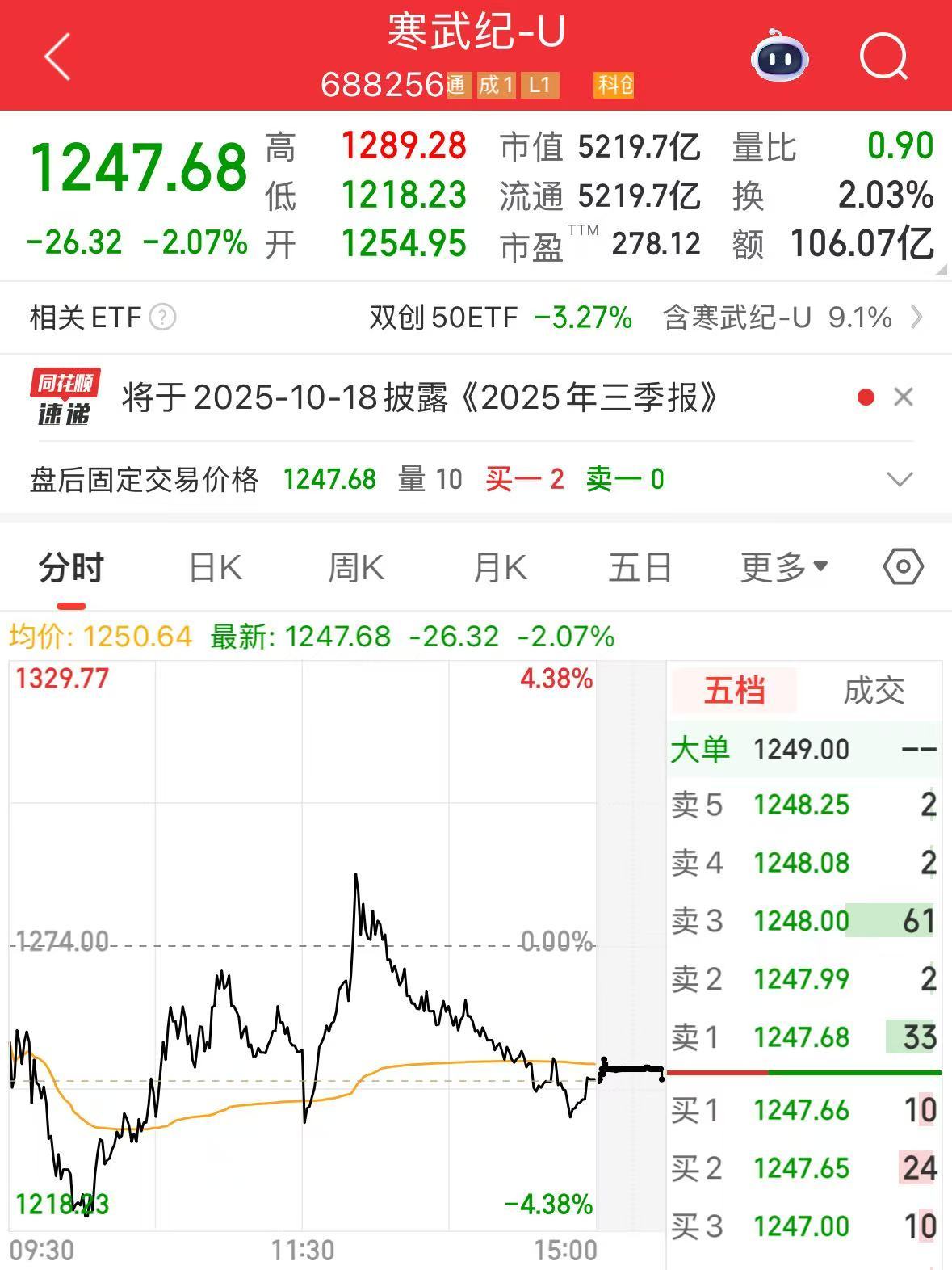Select the 分时 chart tab
The height and width of the screenshot is (1270, 952).
tap(71, 568)
